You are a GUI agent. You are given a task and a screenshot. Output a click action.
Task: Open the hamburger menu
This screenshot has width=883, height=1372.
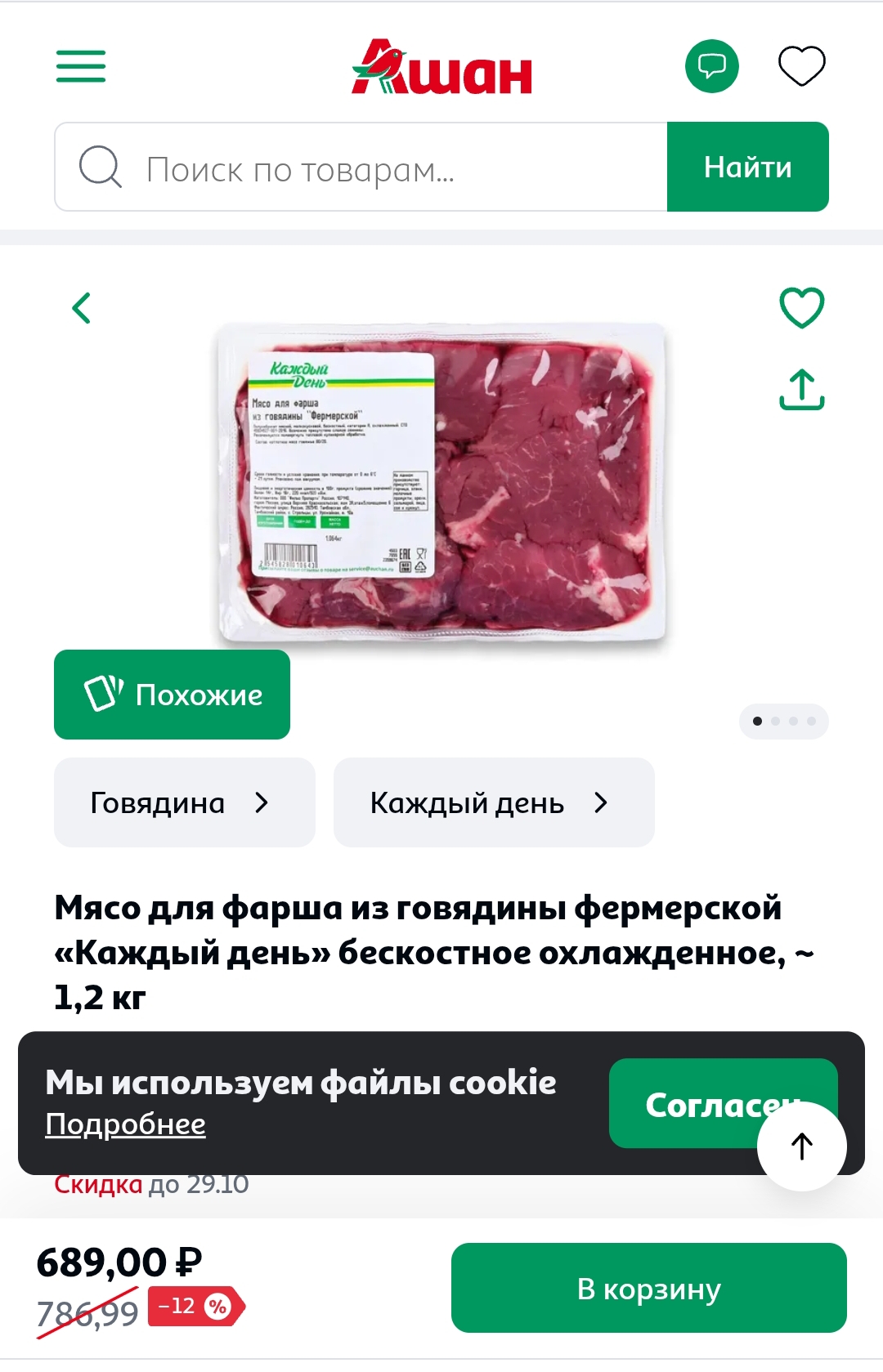[x=80, y=66]
